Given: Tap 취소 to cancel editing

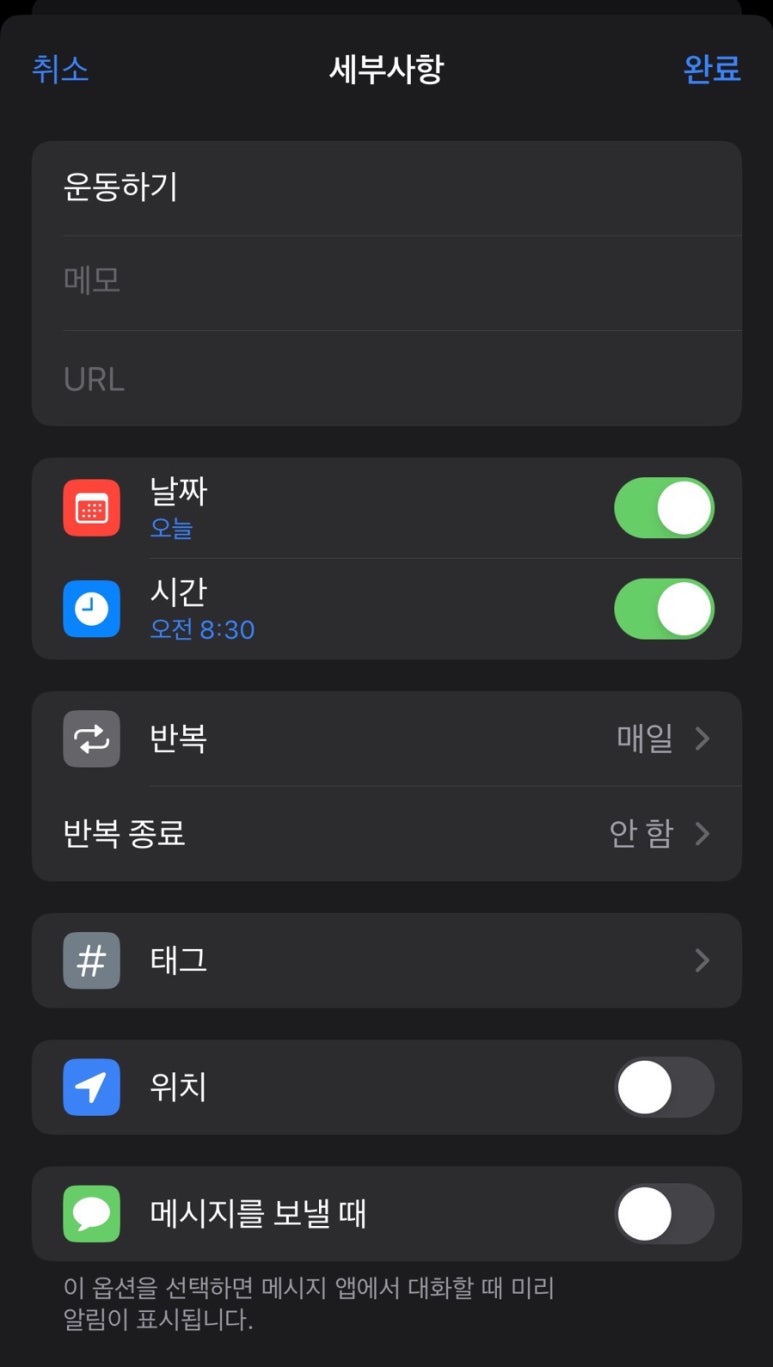Looking at the screenshot, I should click(60, 69).
